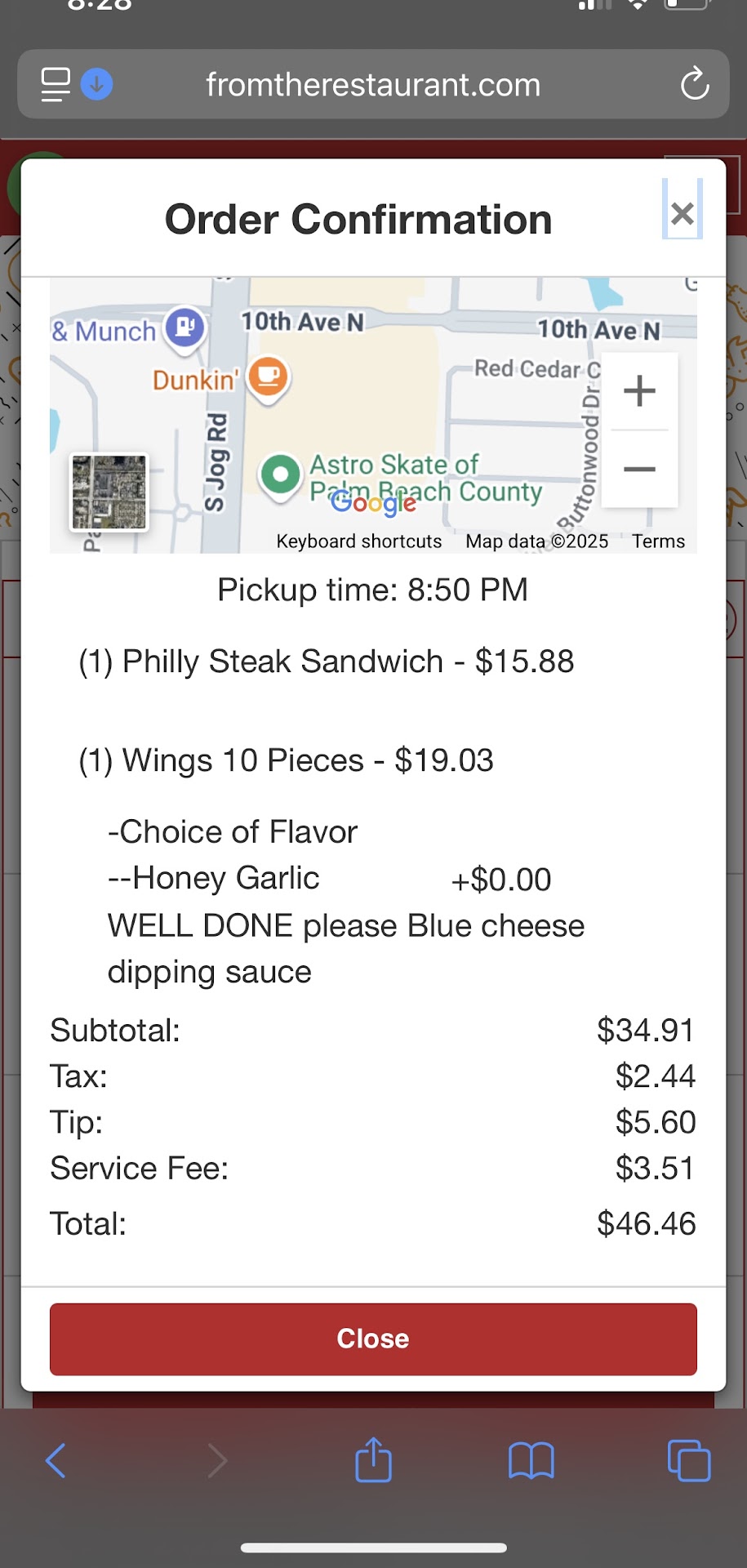Open the Safari downloads indicator
The width and height of the screenshot is (747, 1568).
(96, 84)
